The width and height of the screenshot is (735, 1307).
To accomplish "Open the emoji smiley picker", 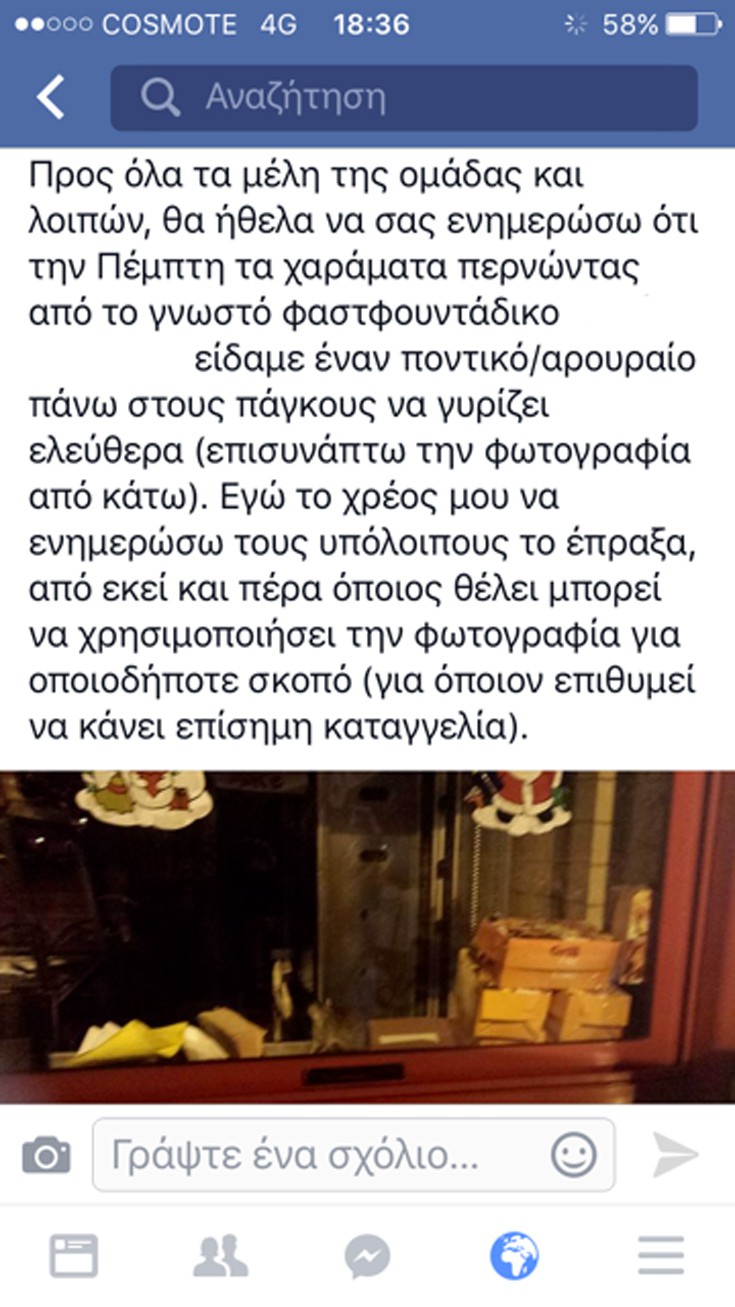I will (x=573, y=1155).
